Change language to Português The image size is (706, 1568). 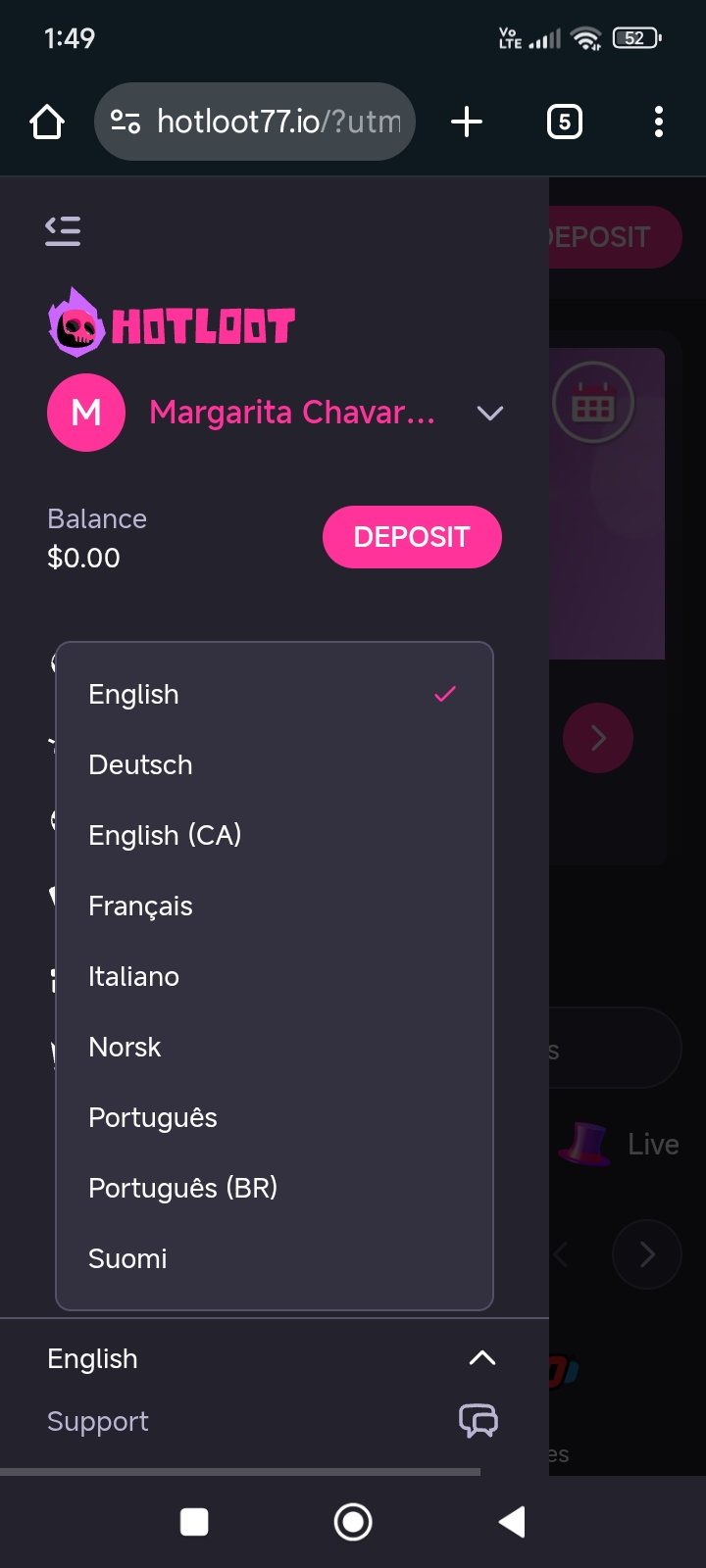tap(153, 1117)
